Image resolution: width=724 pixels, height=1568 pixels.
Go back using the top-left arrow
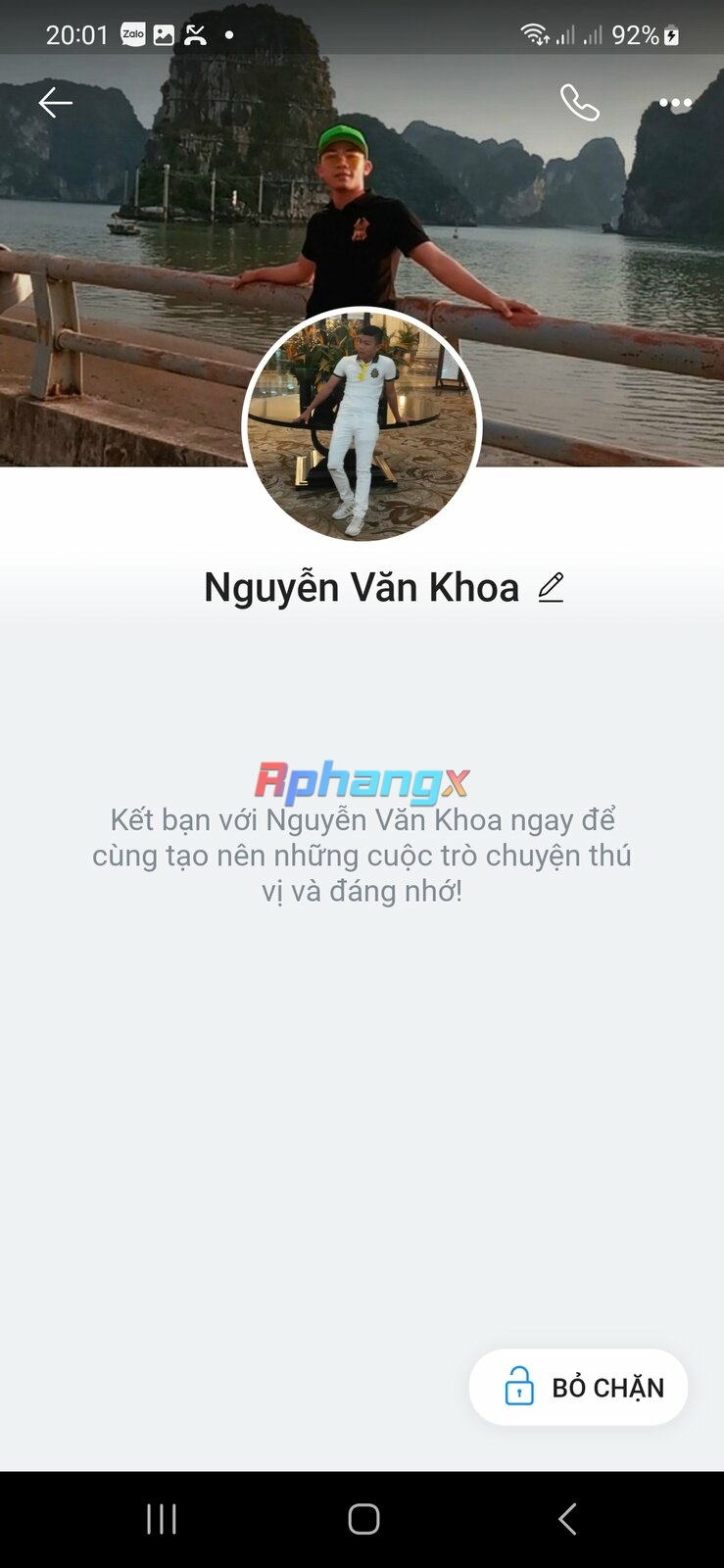tap(55, 102)
